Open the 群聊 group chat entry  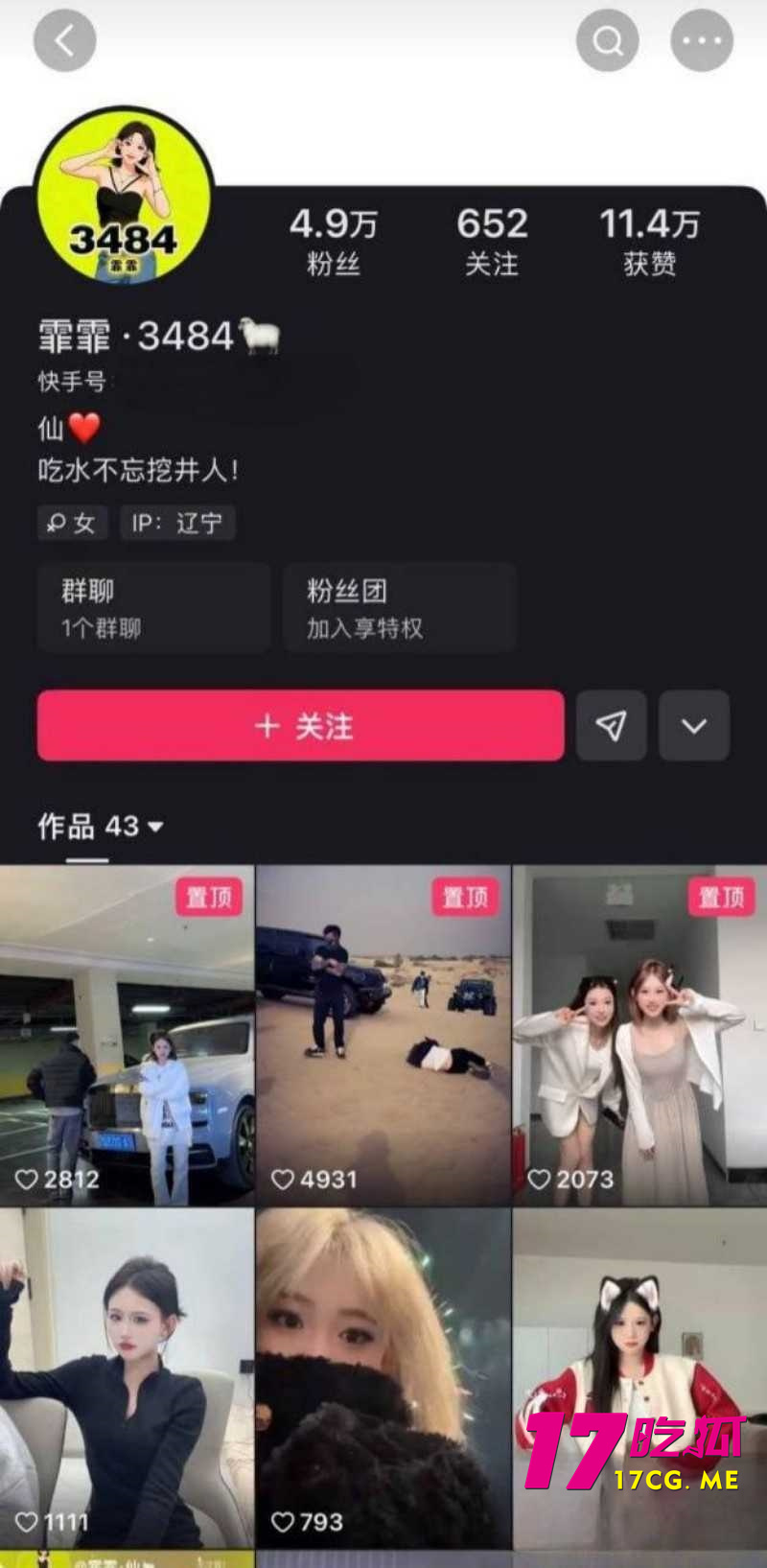[x=153, y=607]
